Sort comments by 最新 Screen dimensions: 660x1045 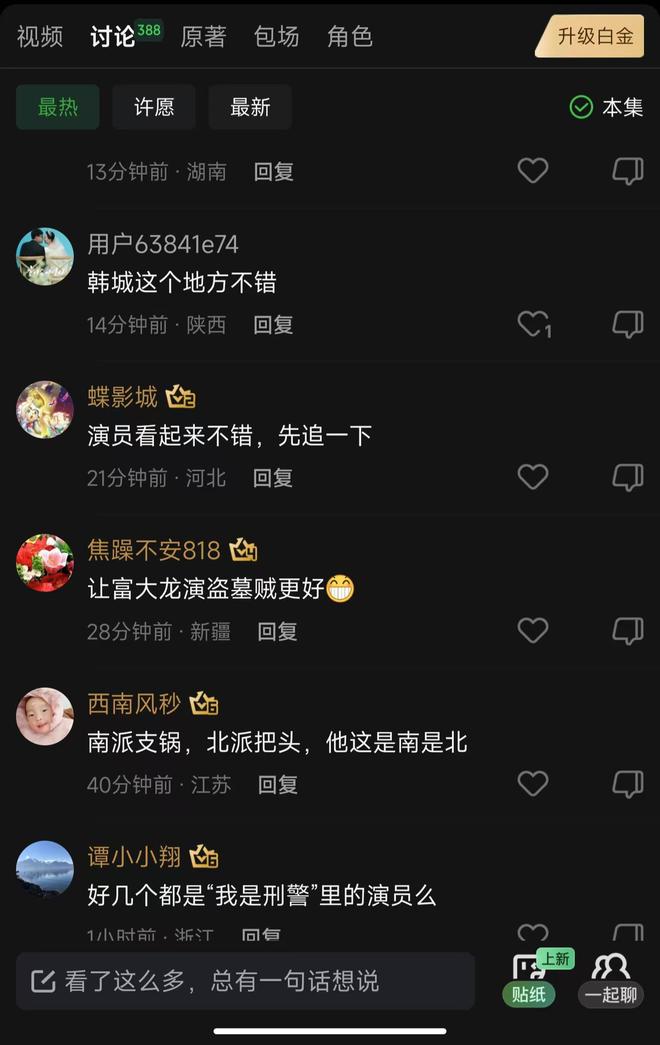click(x=250, y=107)
